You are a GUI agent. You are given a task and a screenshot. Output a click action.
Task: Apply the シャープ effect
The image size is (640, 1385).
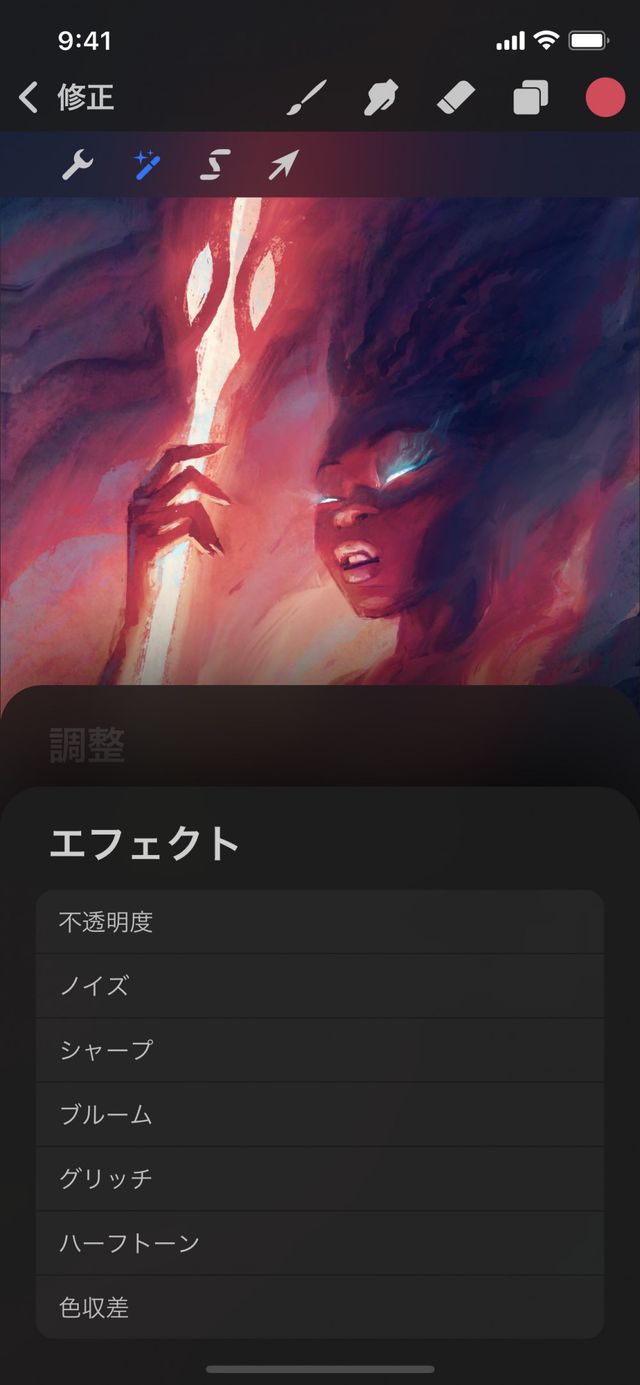320,1050
